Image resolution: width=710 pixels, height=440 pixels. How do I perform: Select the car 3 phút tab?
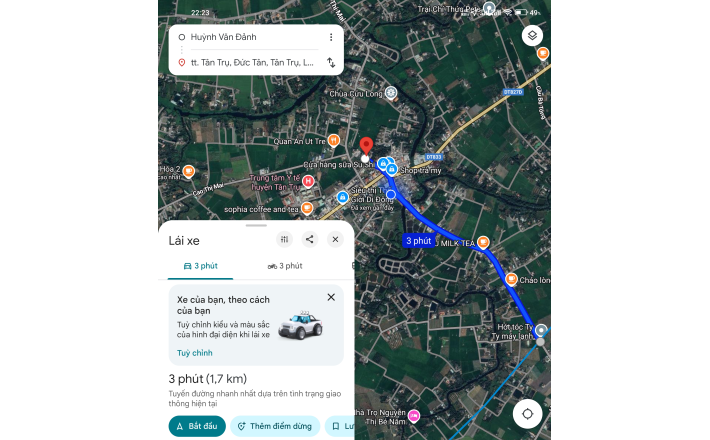pyautogui.click(x=201, y=266)
